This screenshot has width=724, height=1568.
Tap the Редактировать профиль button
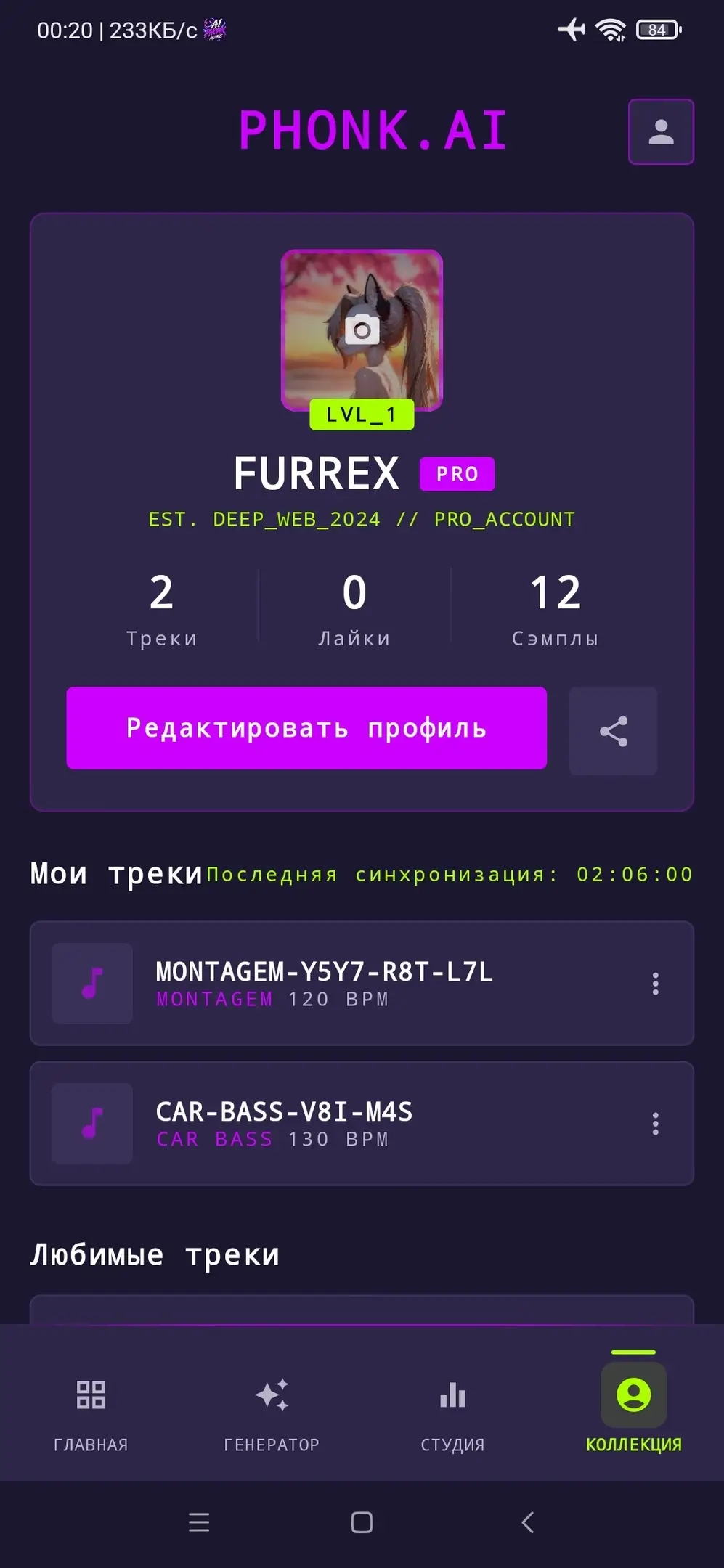coord(306,728)
